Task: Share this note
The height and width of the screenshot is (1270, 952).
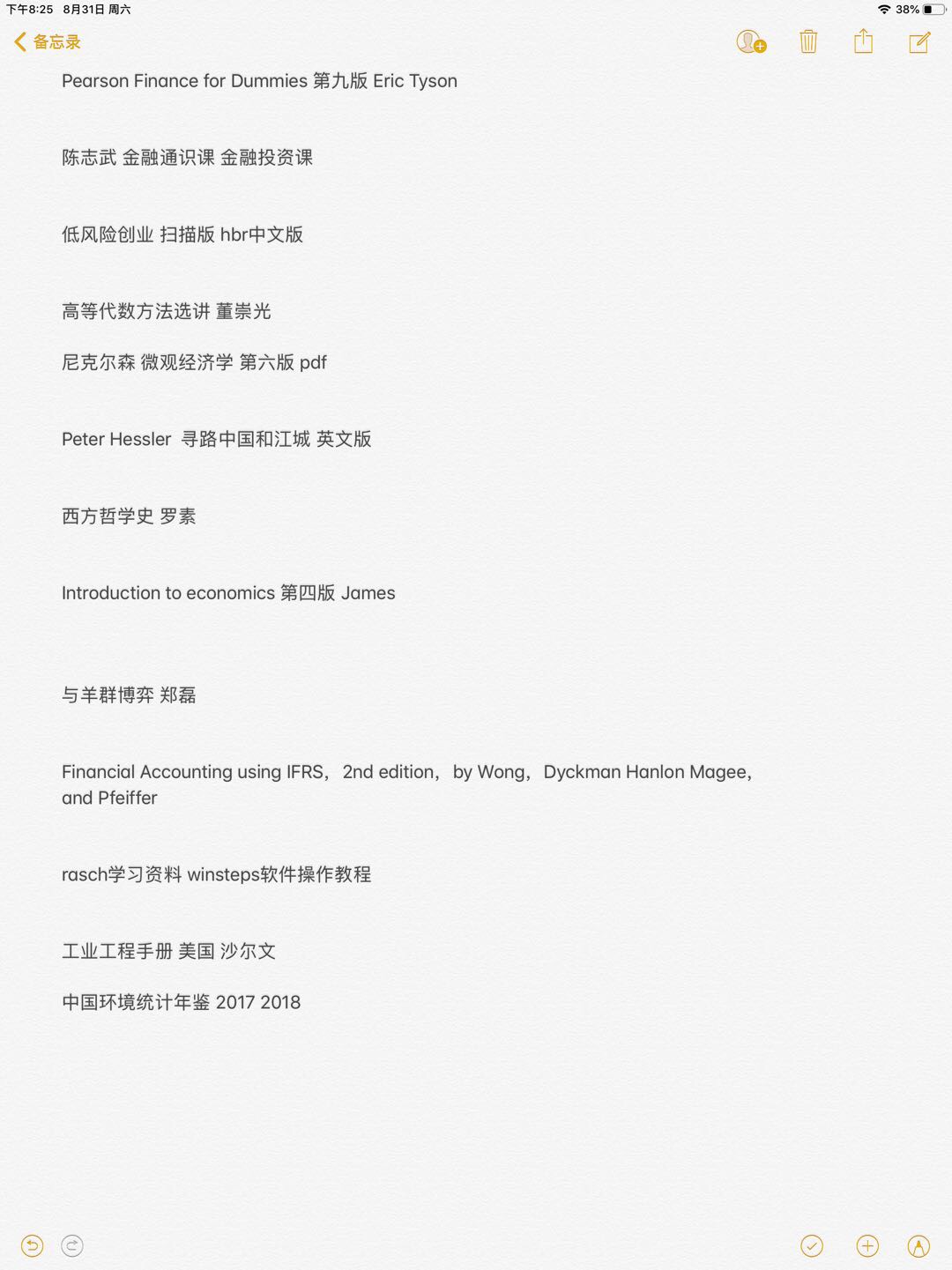Action: (863, 41)
